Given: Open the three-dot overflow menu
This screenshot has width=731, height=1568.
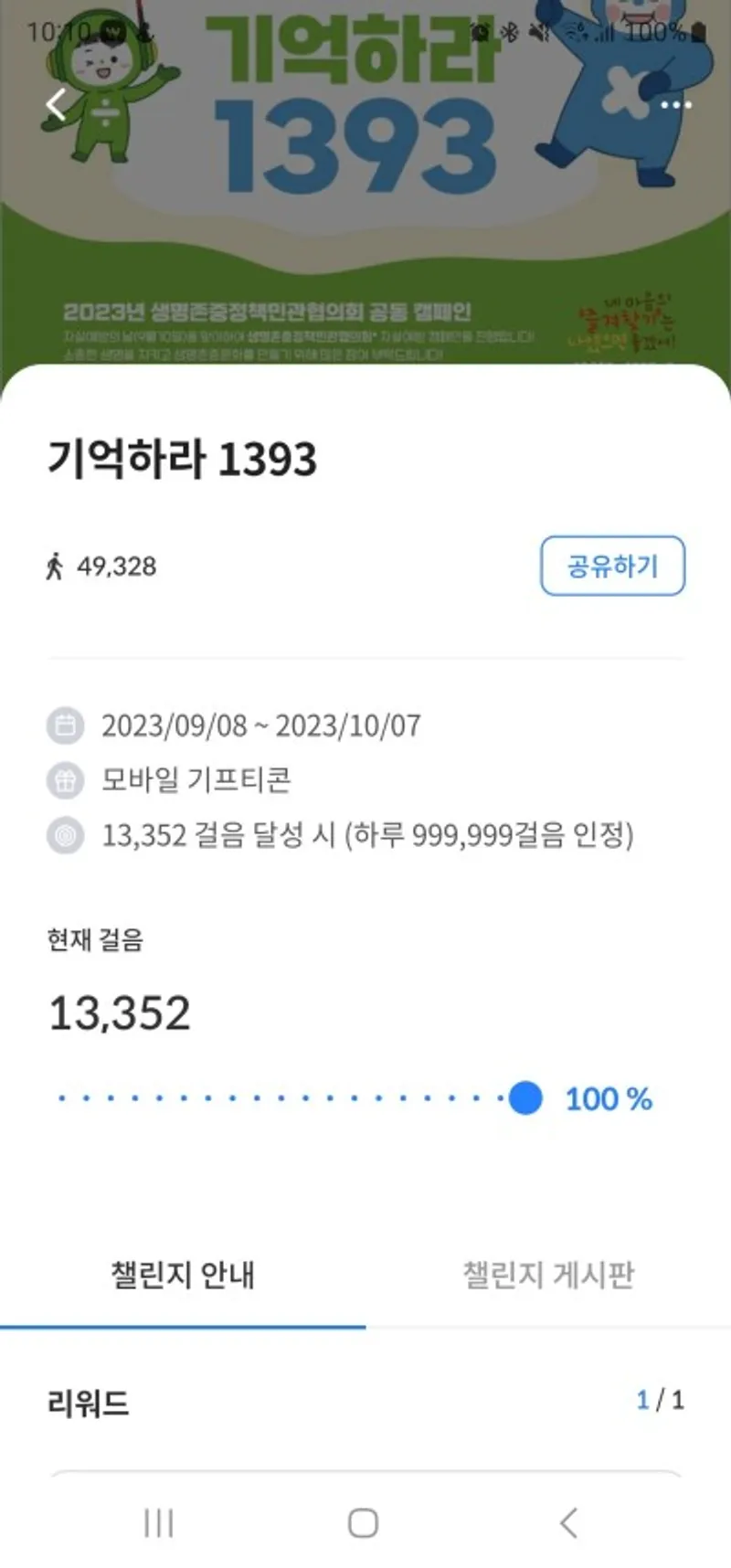Looking at the screenshot, I should 676,105.
